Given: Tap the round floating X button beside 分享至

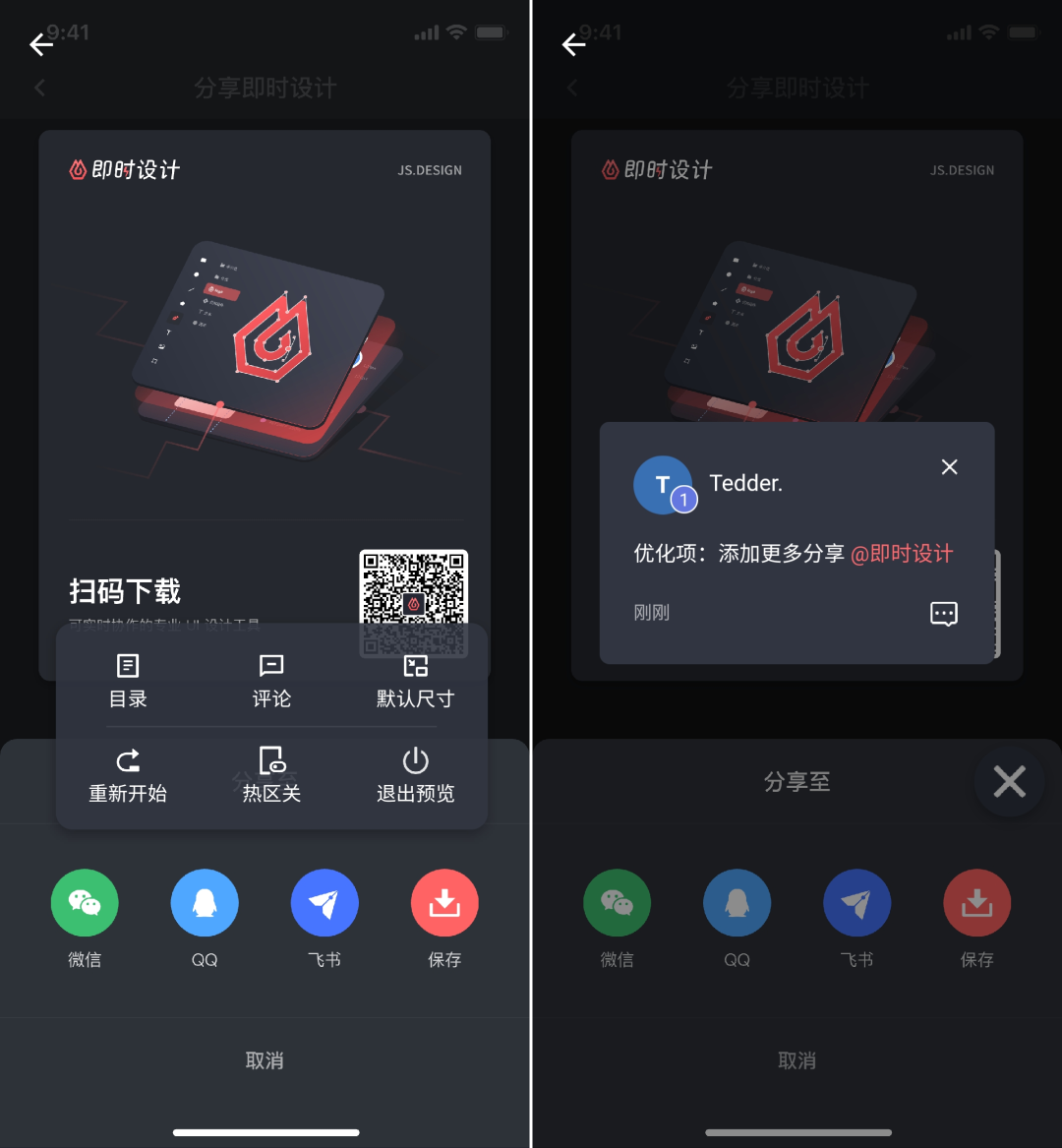Looking at the screenshot, I should click(1009, 782).
